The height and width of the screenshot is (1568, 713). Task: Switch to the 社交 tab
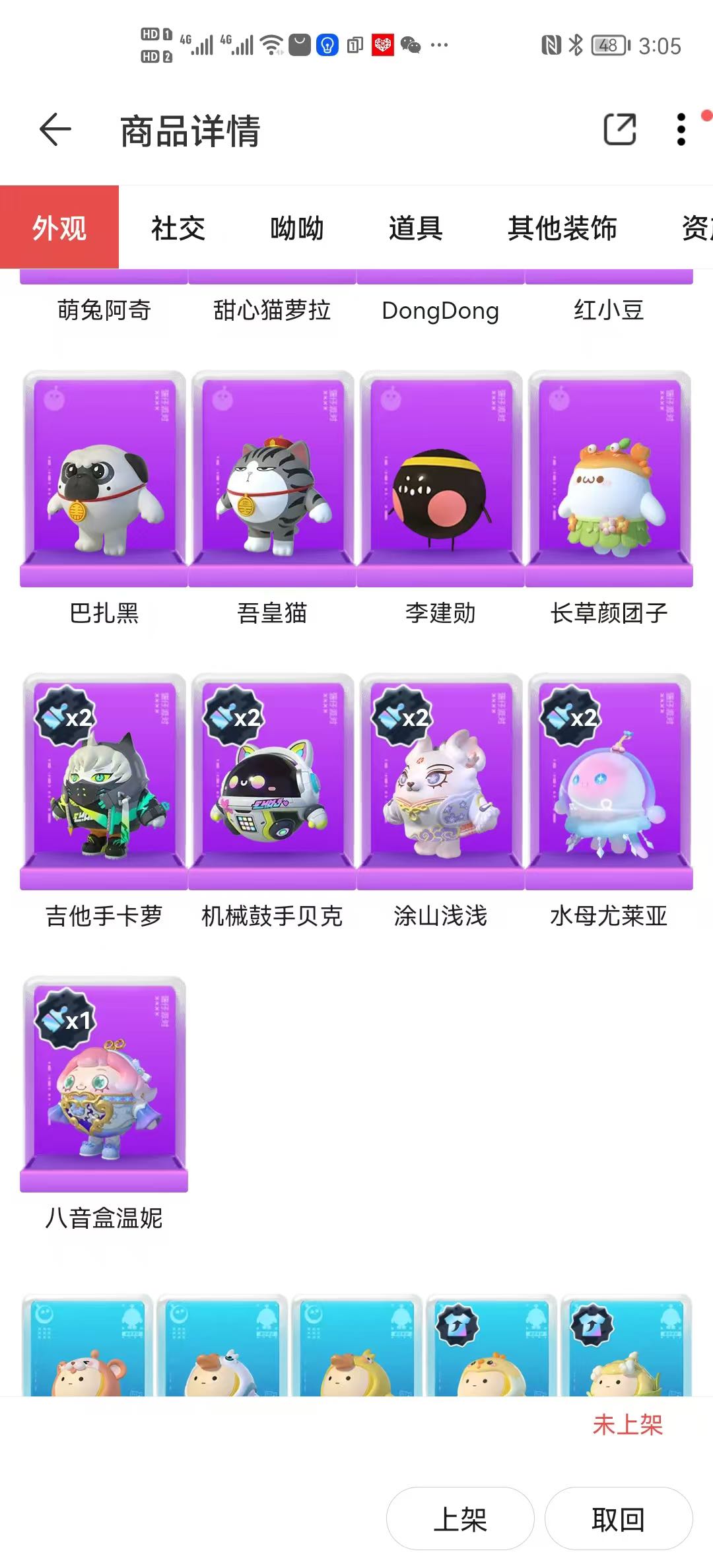coord(178,228)
